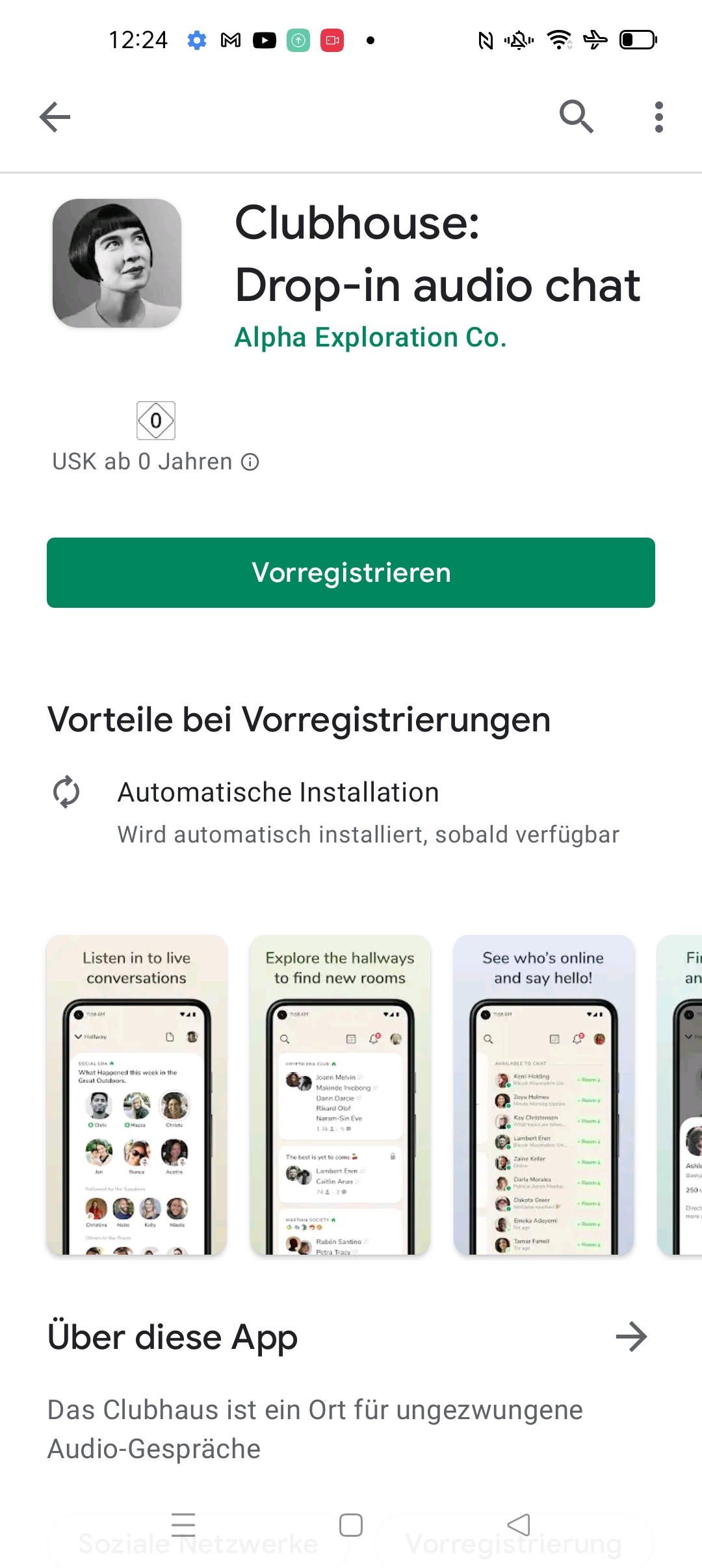
Task: Show info about the USK ab 0 Jahren rating
Action: click(250, 462)
